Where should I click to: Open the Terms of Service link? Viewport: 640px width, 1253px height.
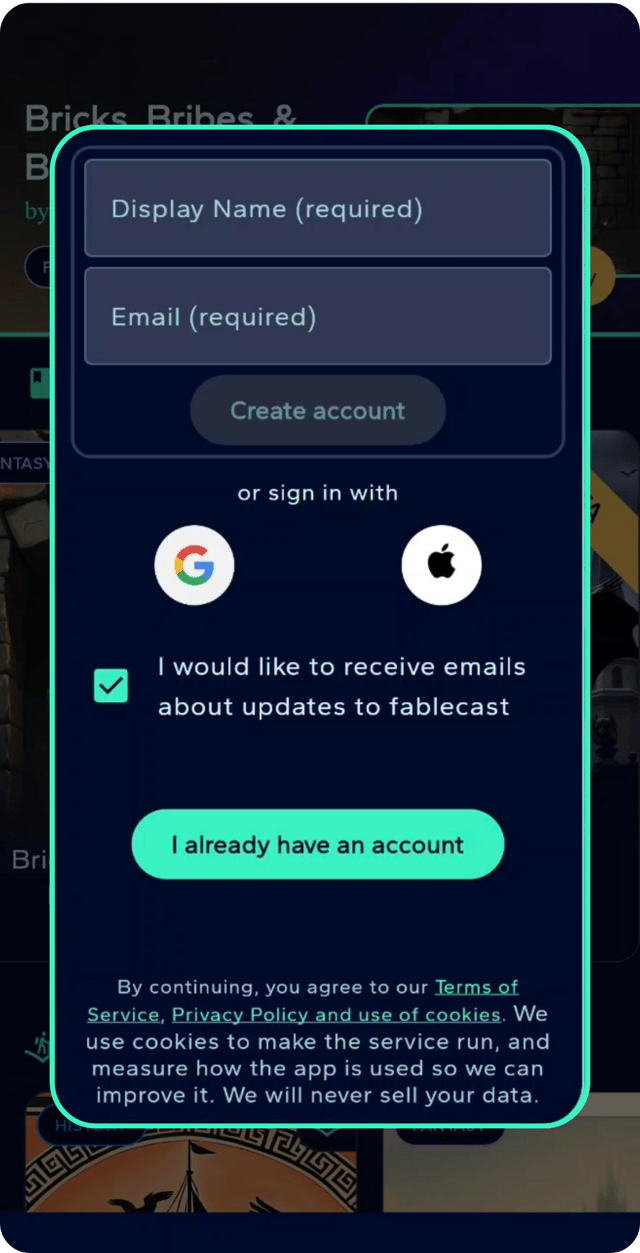pos(476,987)
